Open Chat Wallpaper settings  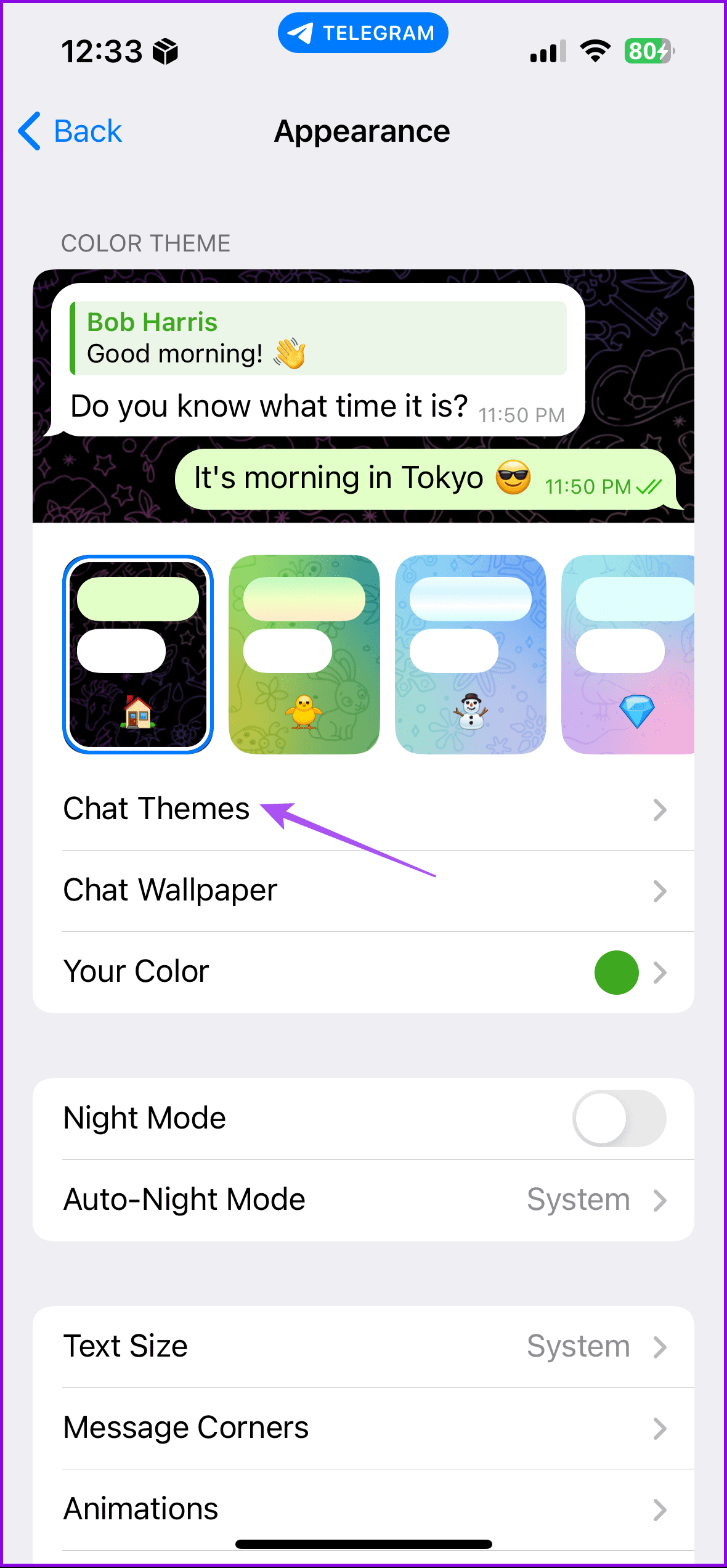click(363, 891)
